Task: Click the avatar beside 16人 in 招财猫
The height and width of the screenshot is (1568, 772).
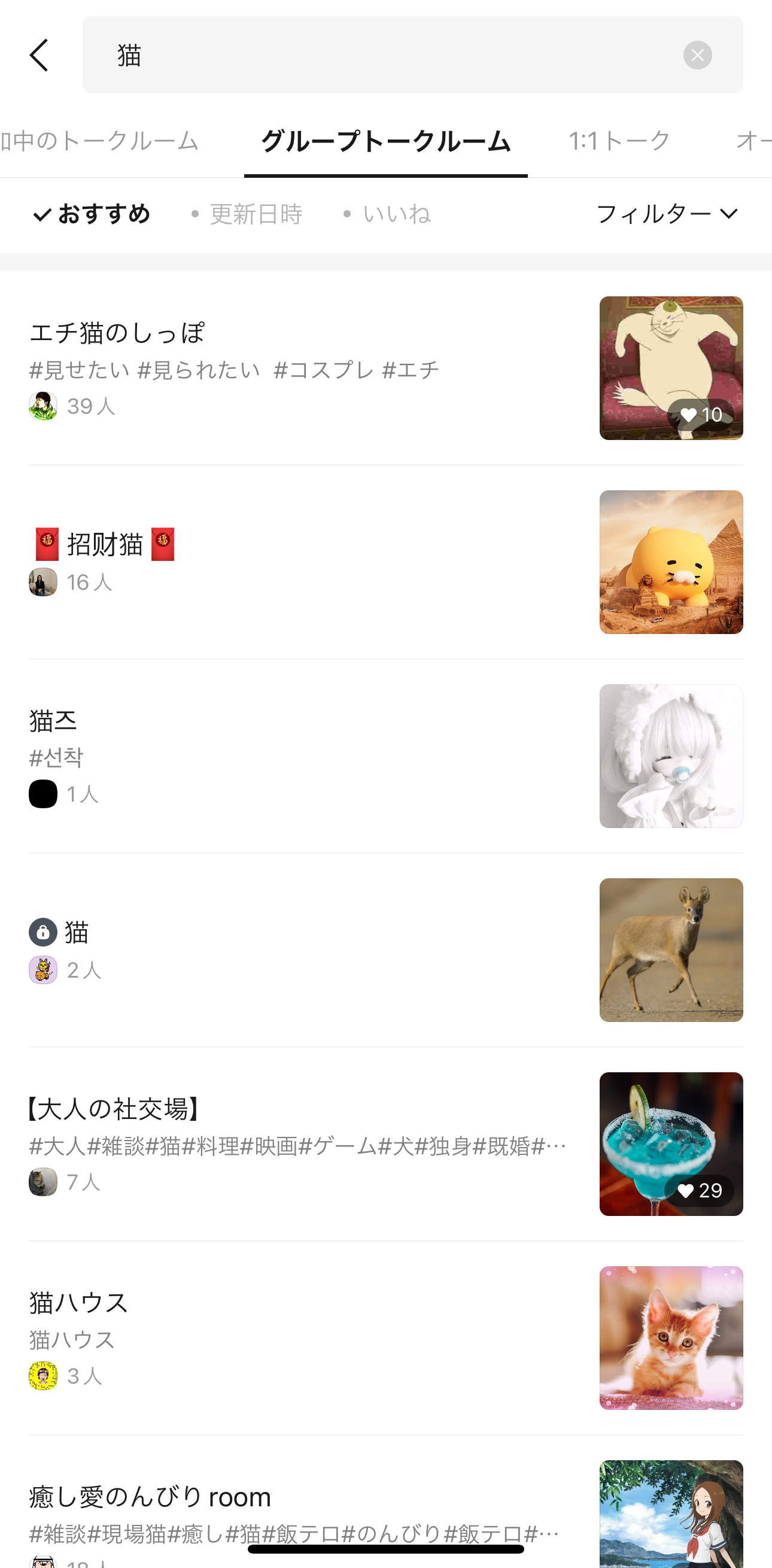Action: (x=42, y=582)
